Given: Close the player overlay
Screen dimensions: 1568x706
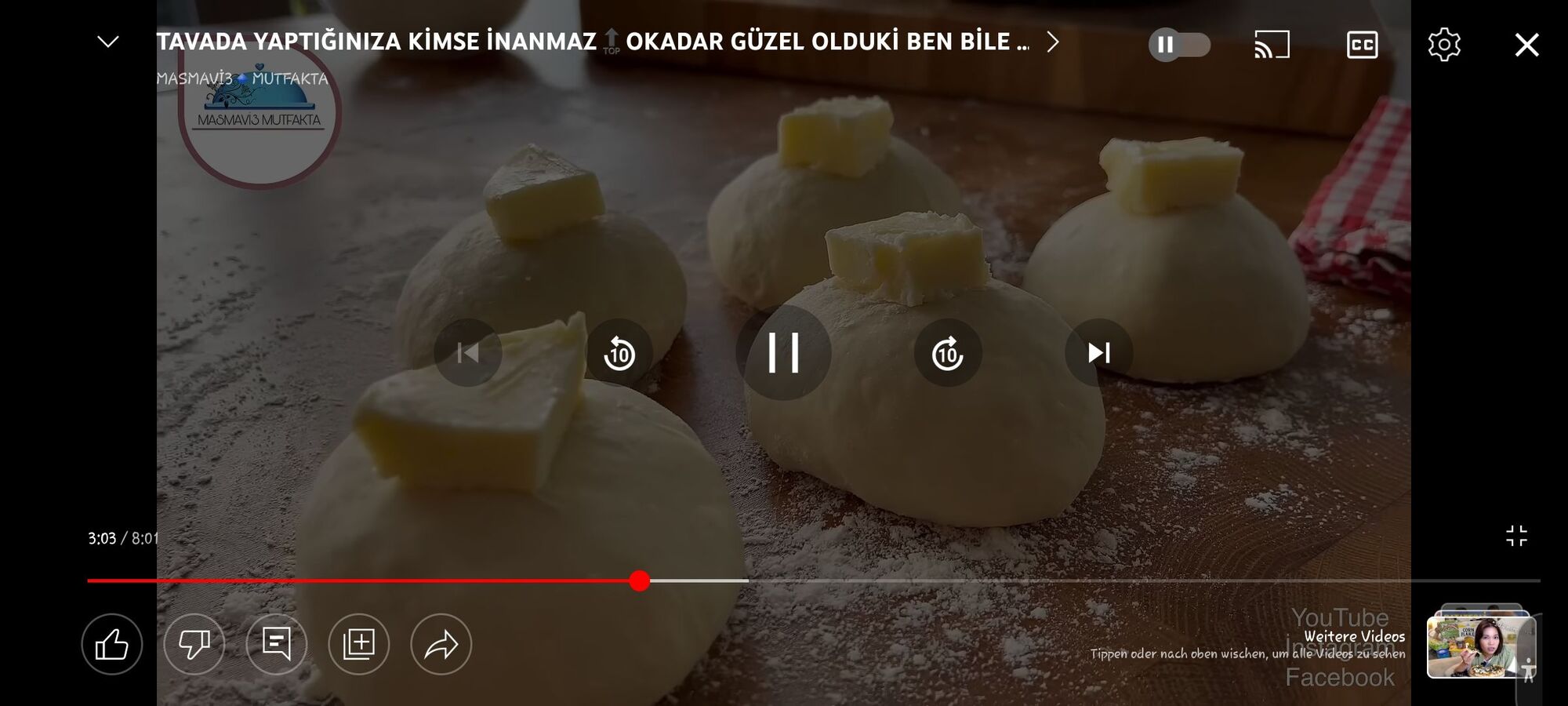Looking at the screenshot, I should [1526, 45].
